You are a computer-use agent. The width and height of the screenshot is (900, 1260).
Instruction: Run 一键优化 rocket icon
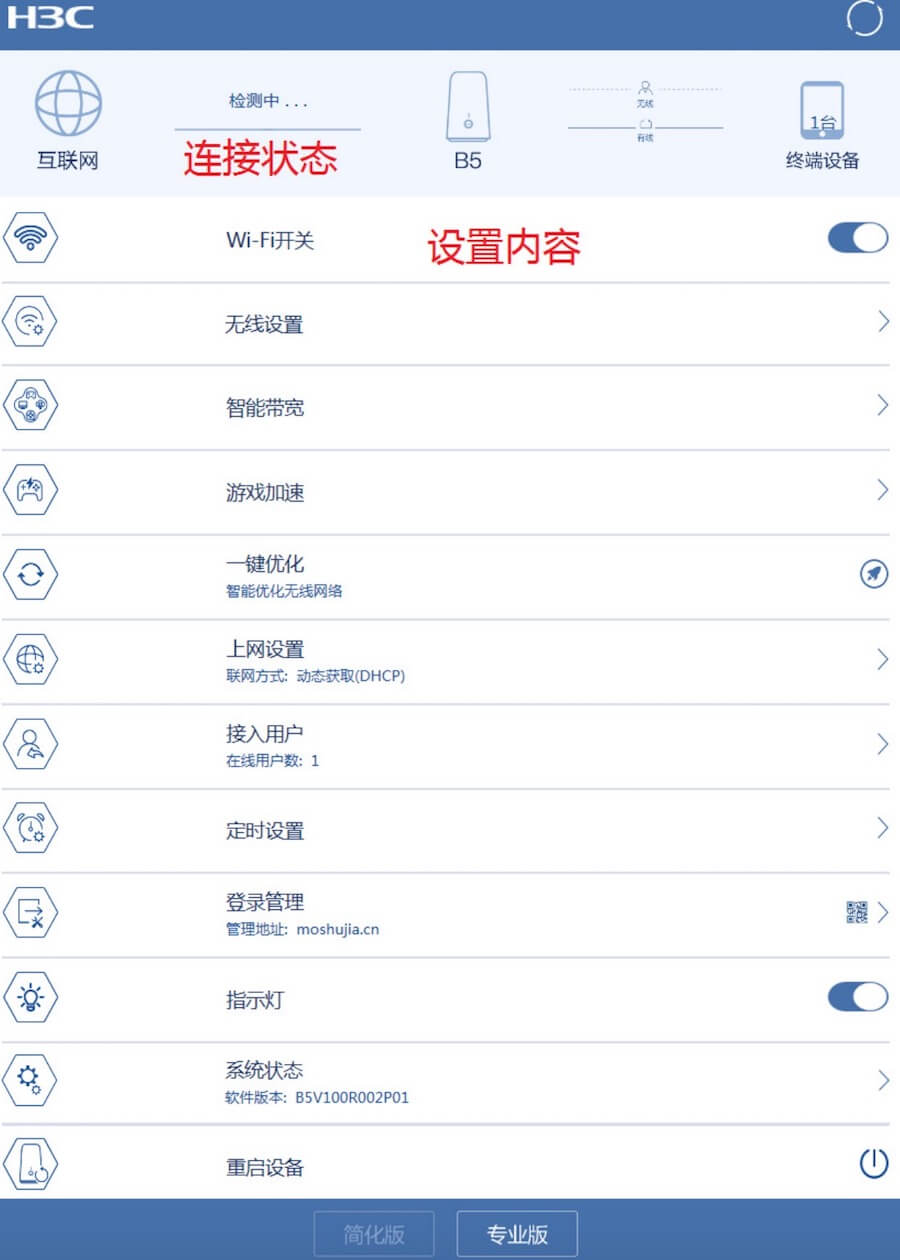874,574
